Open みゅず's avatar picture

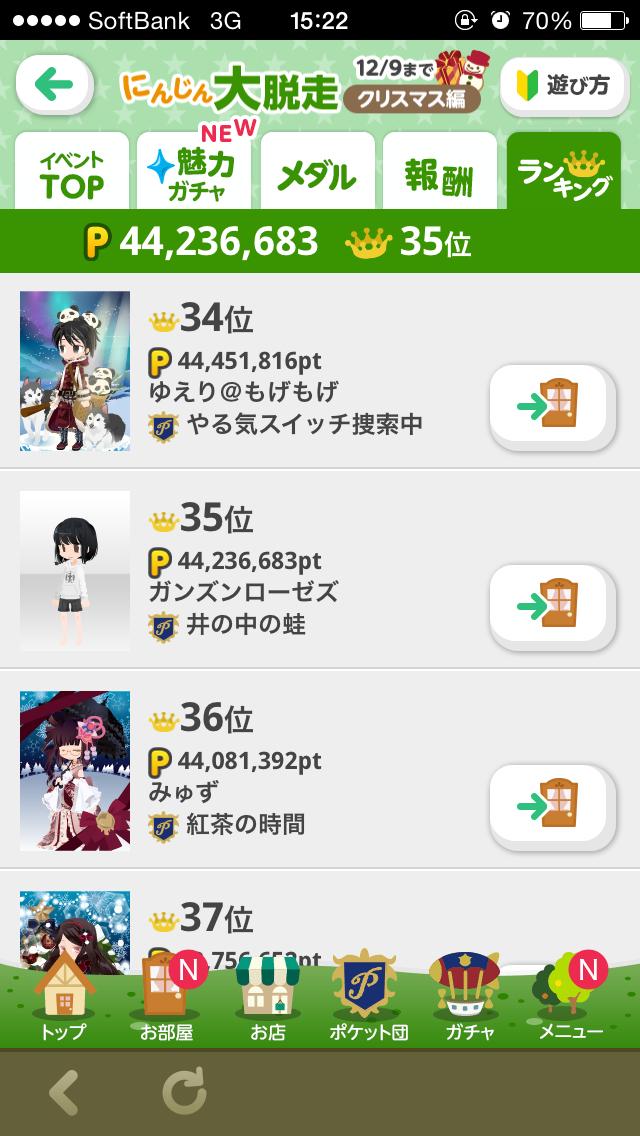point(75,771)
